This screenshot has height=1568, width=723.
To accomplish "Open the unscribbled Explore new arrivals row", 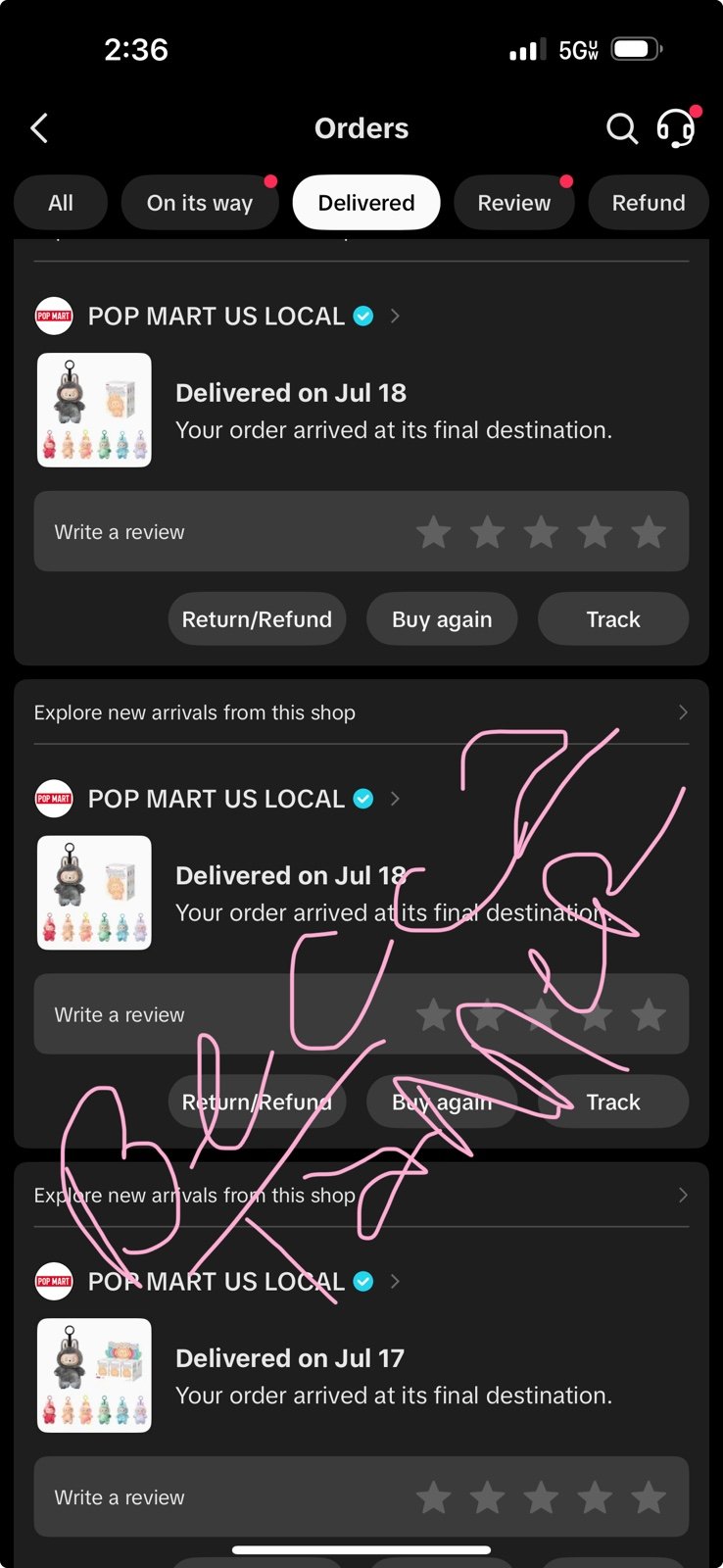I will click(361, 712).
